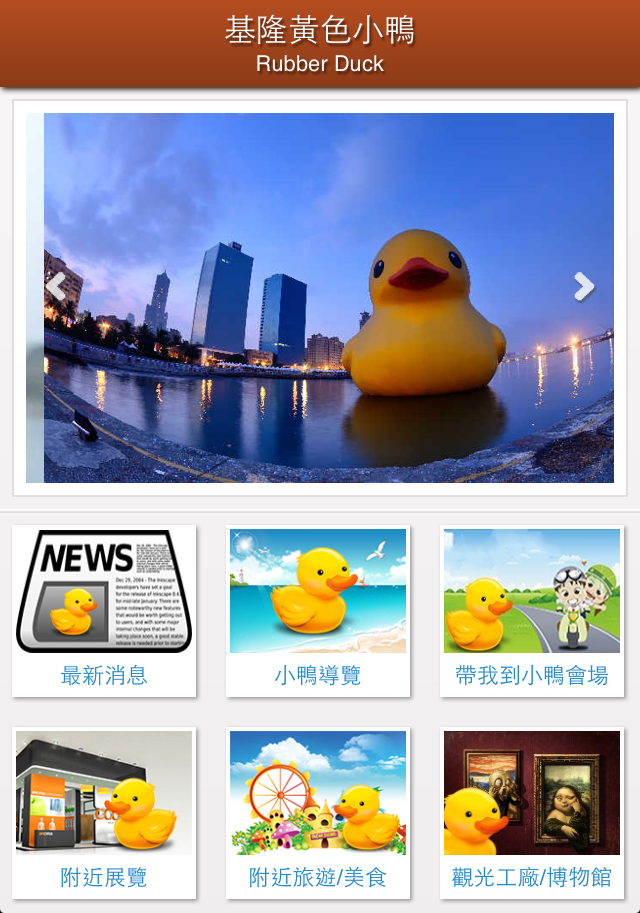Show the previous photo in the slideshow
The width and height of the screenshot is (640, 913).
tap(55, 288)
